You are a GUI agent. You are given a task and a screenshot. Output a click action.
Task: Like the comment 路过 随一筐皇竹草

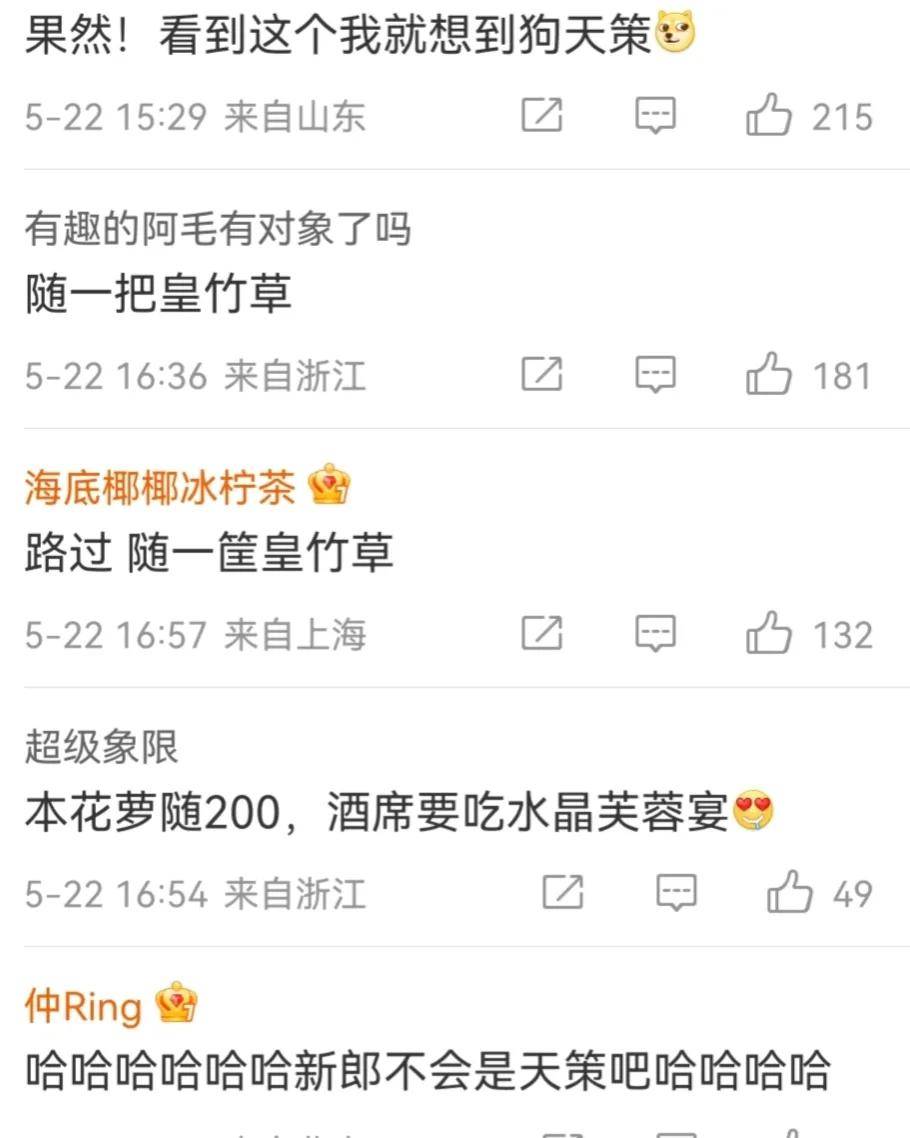click(x=769, y=634)
